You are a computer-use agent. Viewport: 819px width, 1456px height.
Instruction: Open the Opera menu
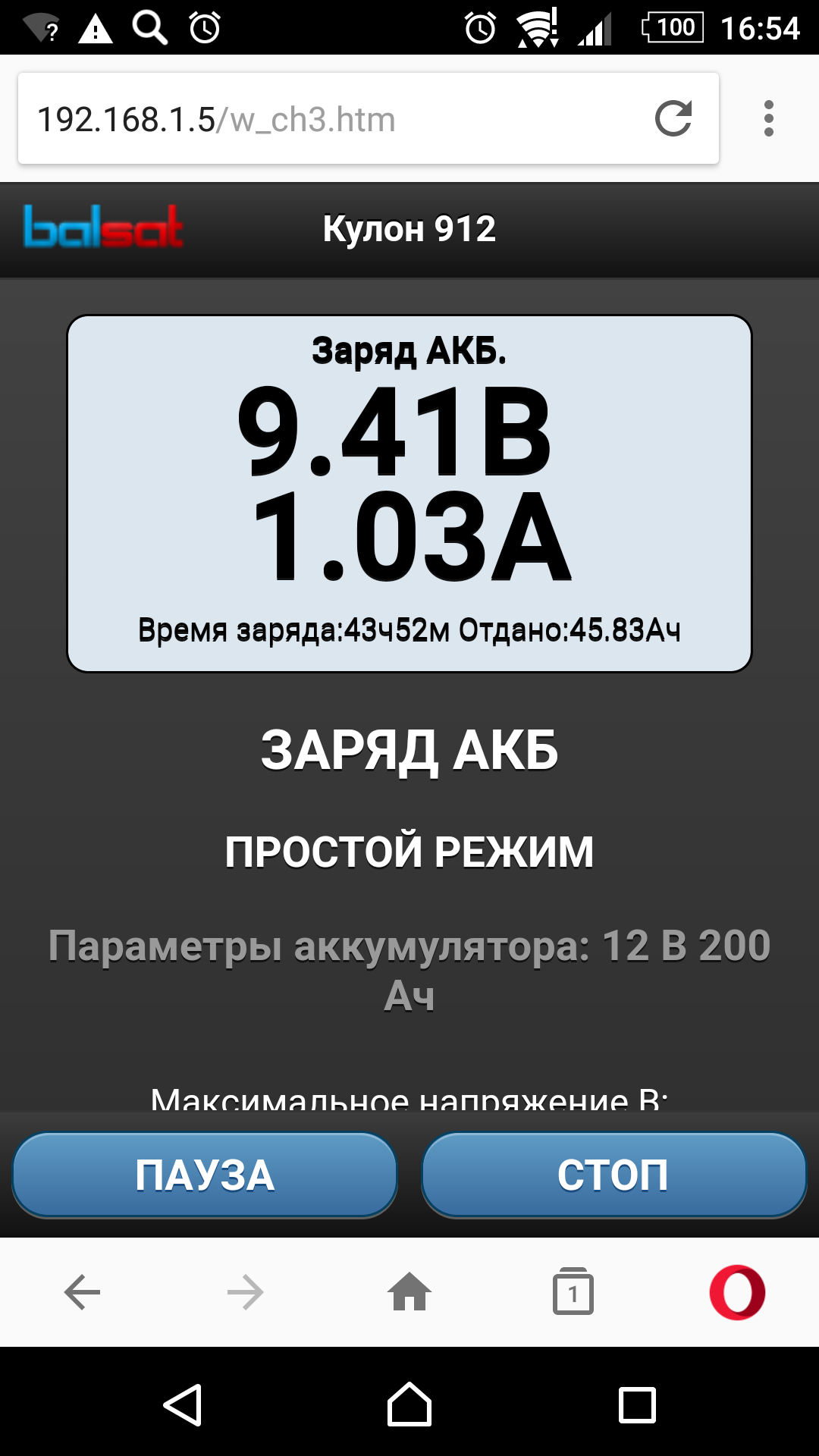tap(737, 1292)
